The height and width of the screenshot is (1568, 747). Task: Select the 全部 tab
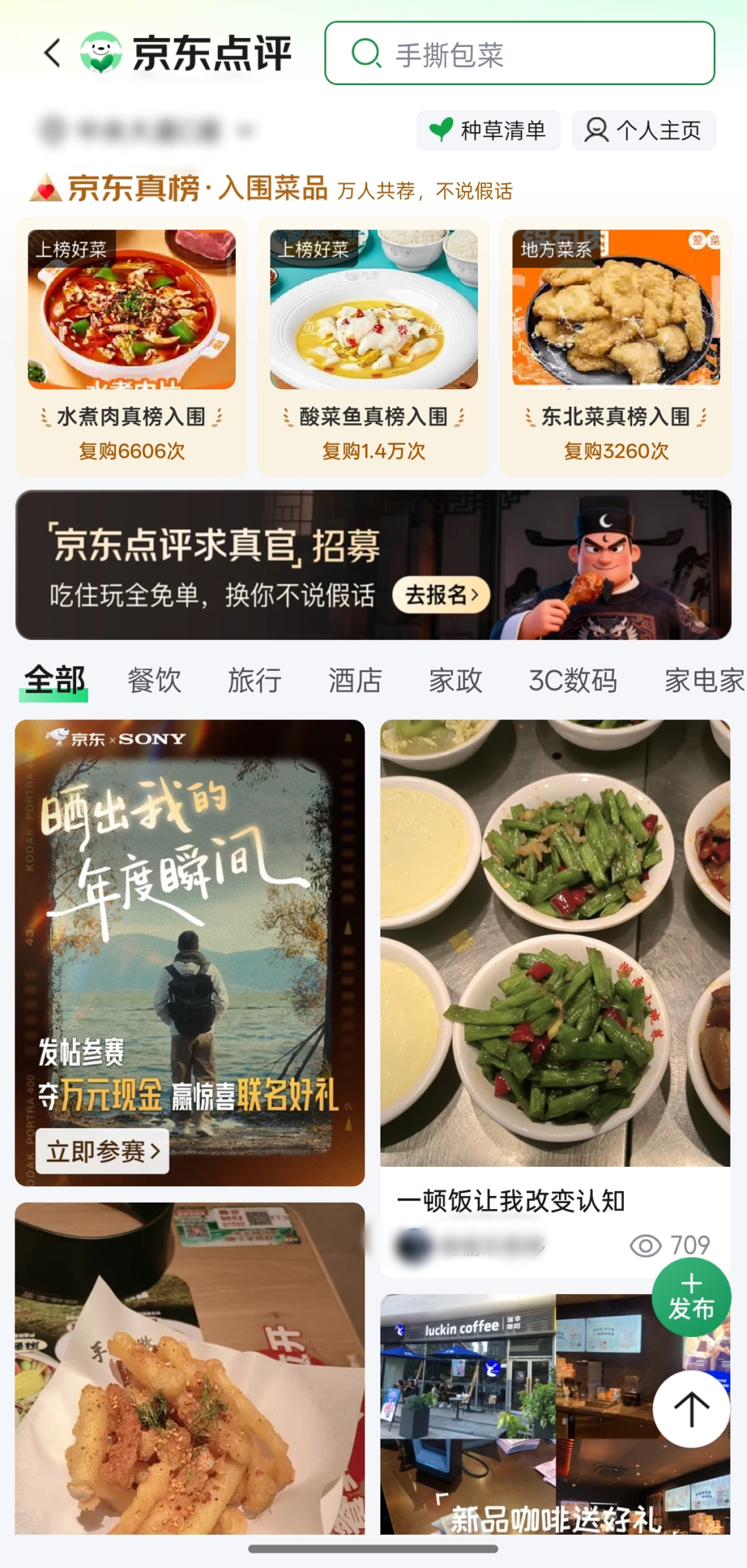54,681
